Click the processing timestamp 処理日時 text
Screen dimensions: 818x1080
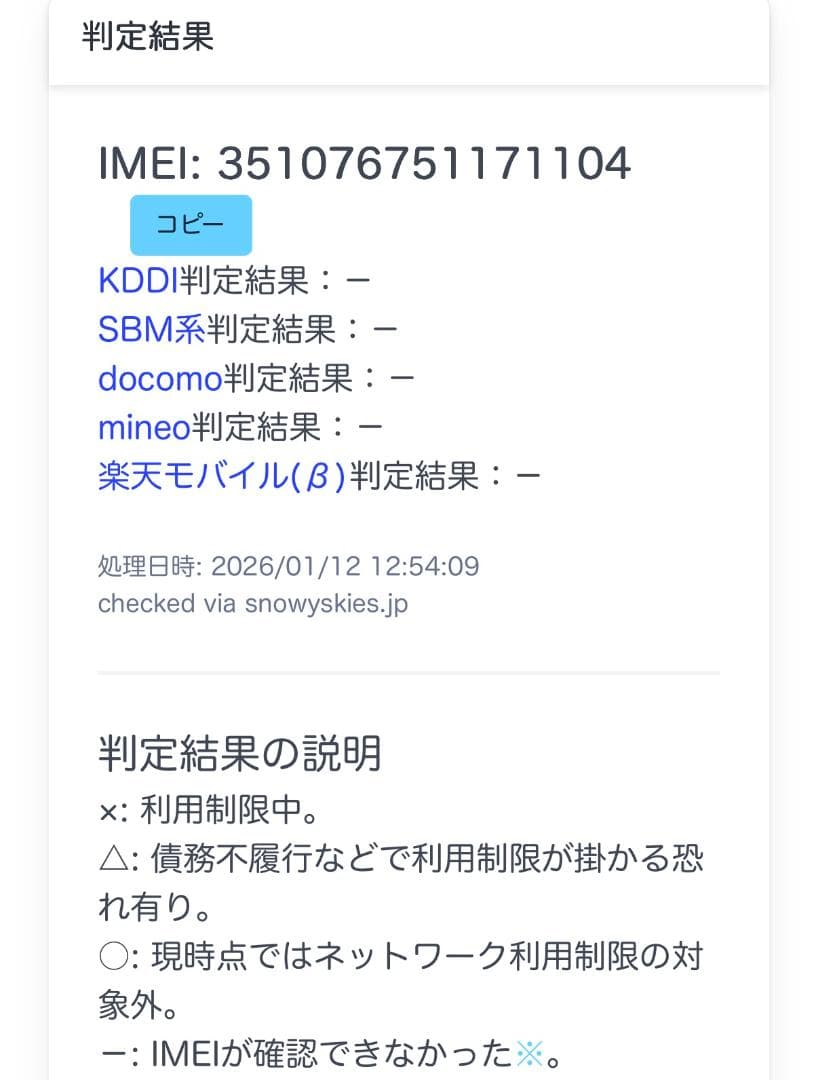[x=290, y=565]
